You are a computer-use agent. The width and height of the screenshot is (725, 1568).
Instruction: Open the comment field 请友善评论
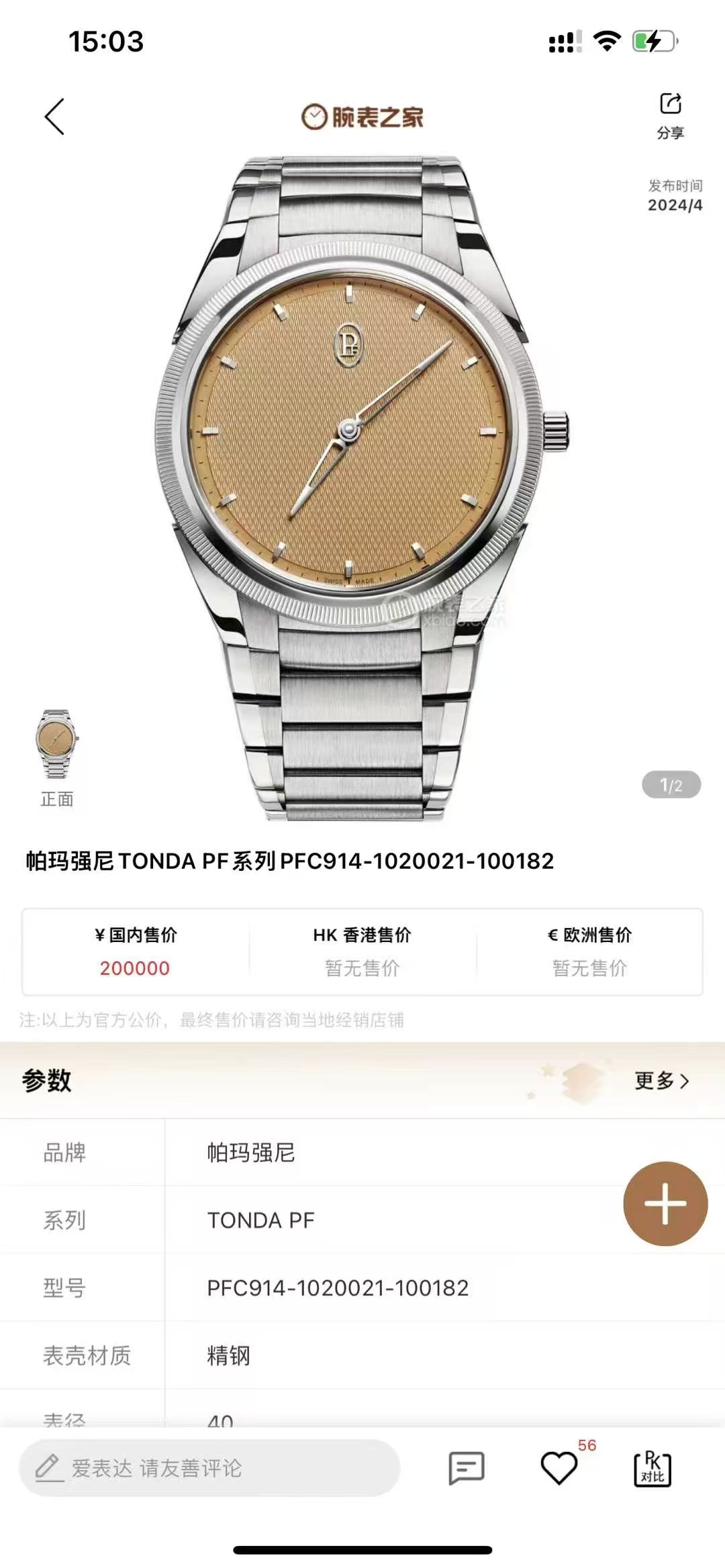[x=209, y=1469]
